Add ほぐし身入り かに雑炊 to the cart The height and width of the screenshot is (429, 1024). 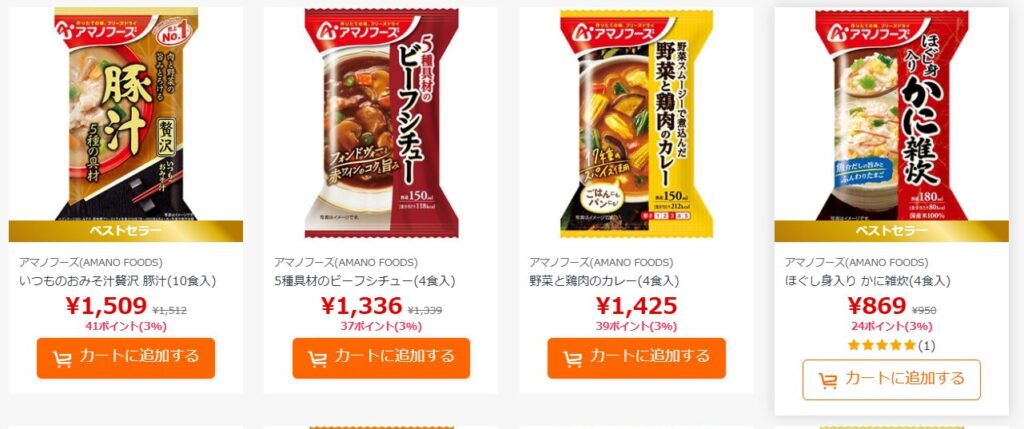tap(891, 379)
